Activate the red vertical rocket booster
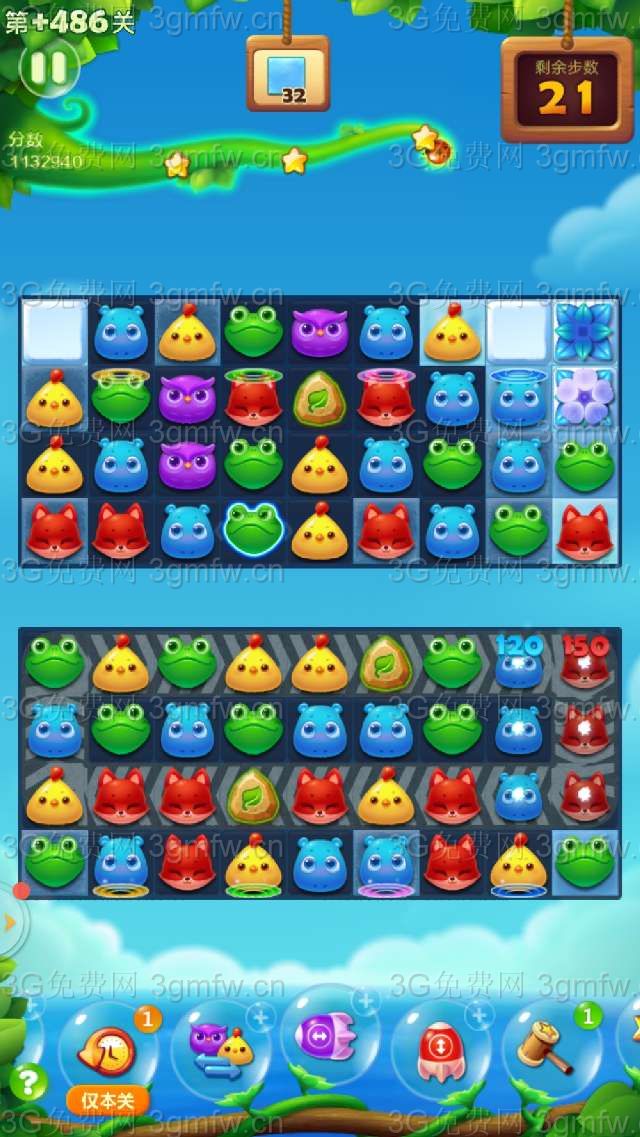This screenshot has width=640, height=1137. (439, 1046)
